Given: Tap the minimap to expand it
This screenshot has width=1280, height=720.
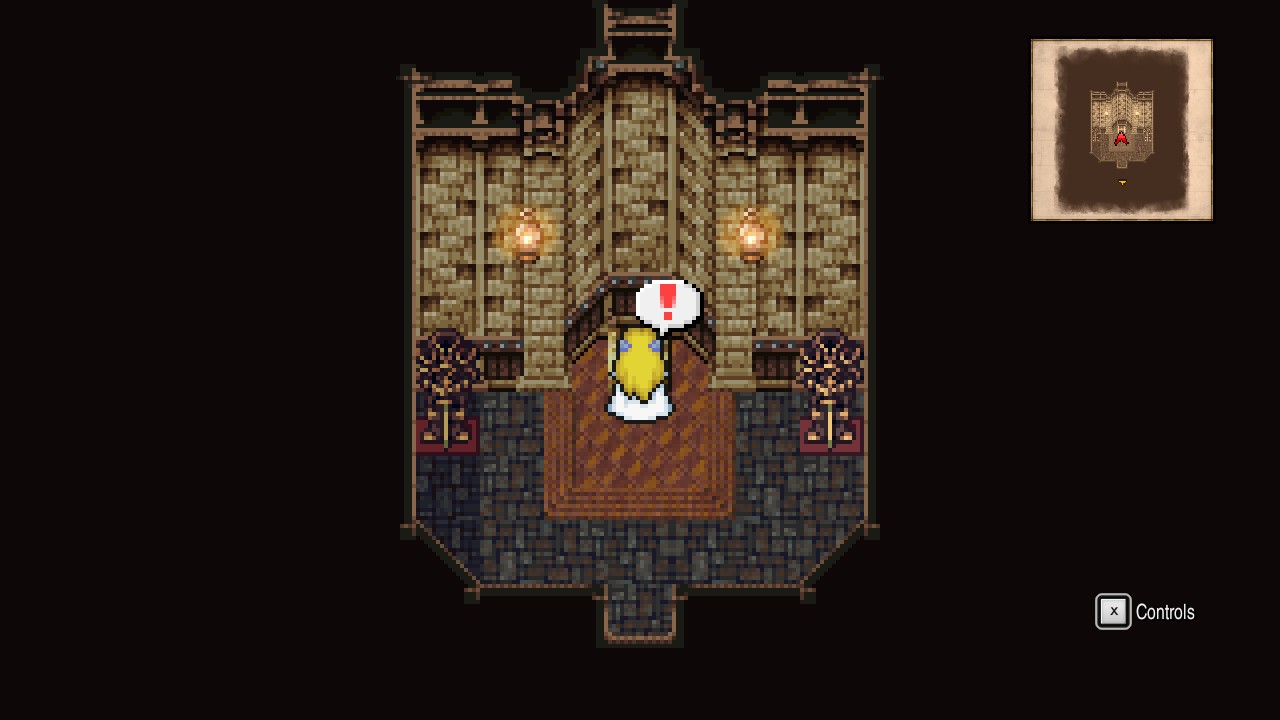Looking at the screenshot, I should [1121, 130].
